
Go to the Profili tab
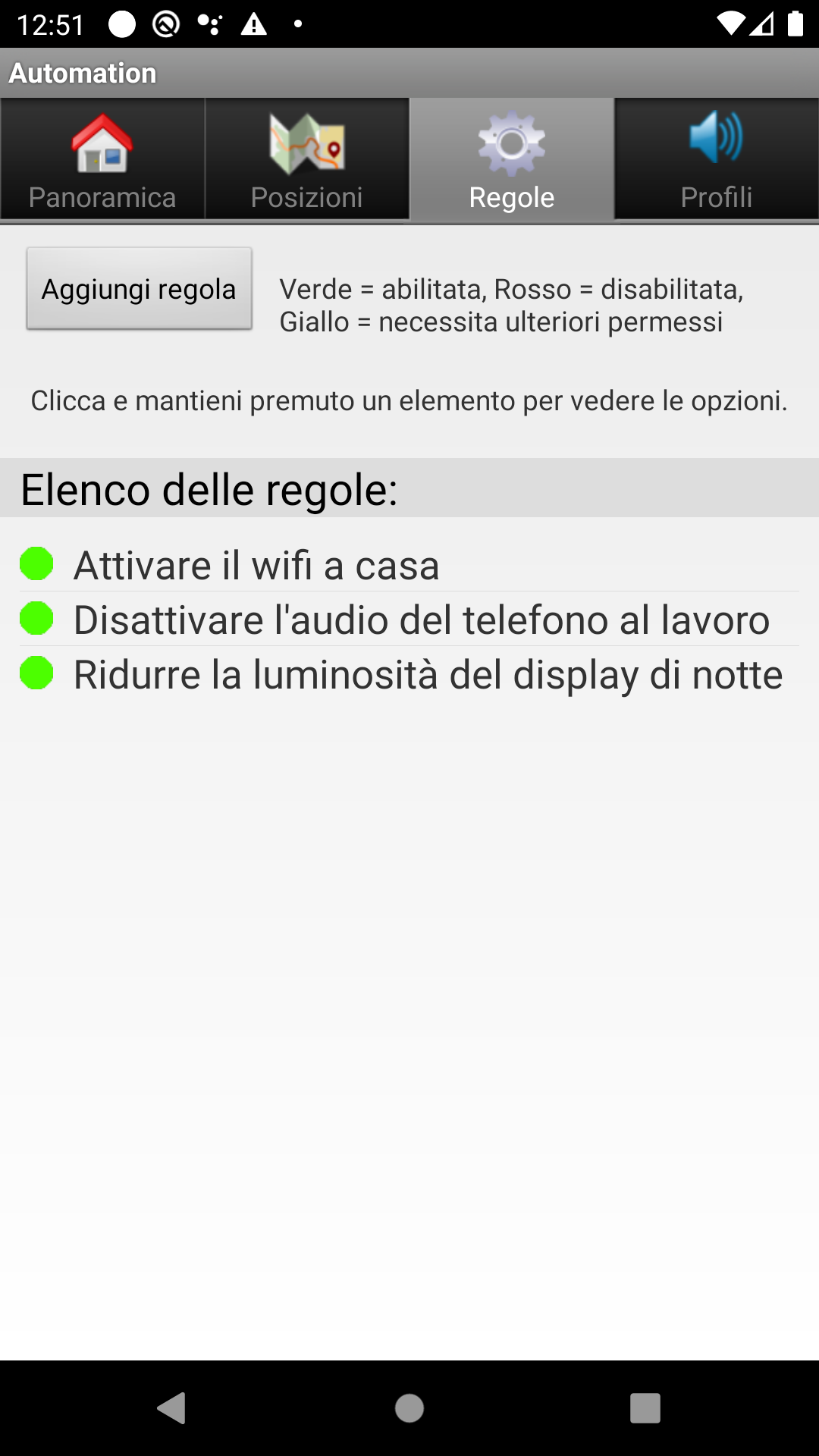pyautogui.click(x=717, y=159)
